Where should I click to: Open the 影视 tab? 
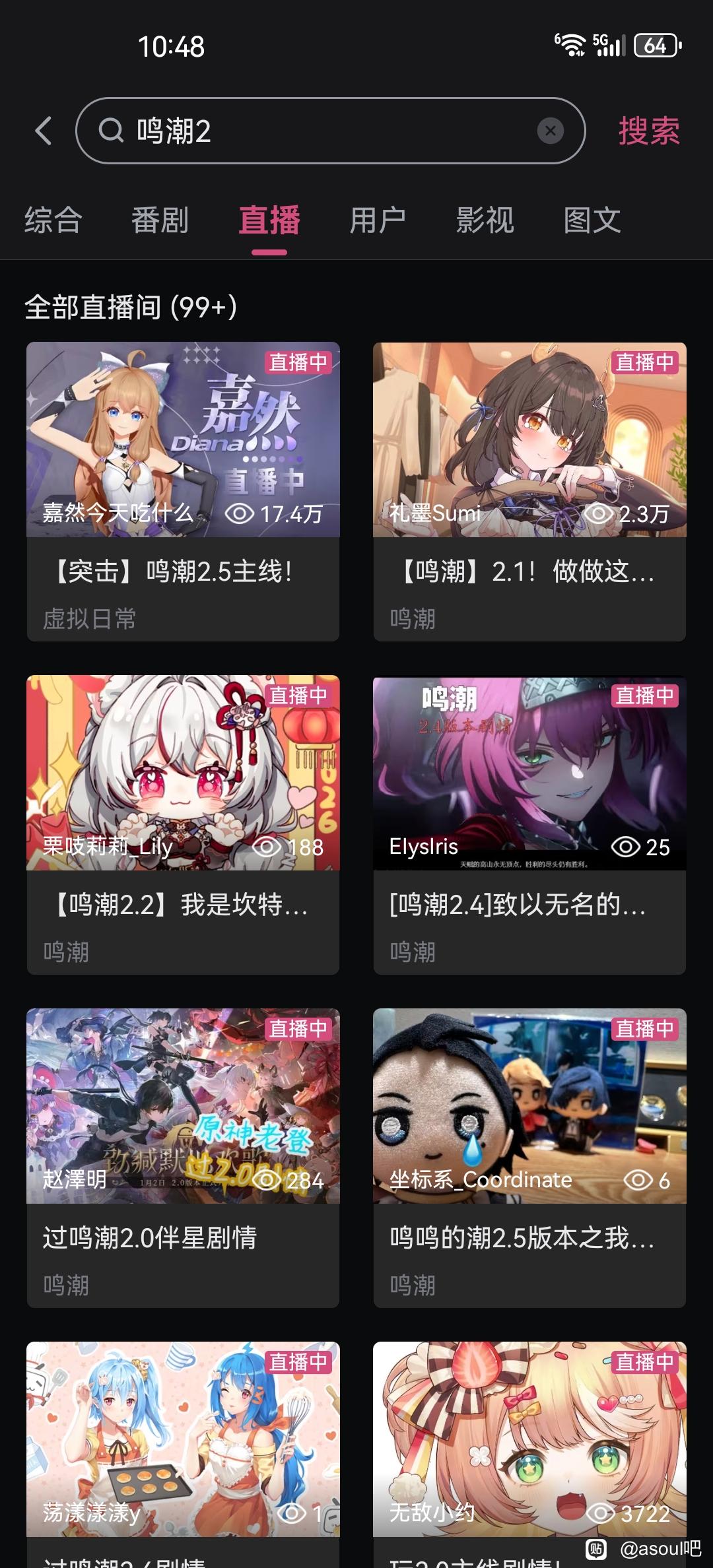[485, 220]
